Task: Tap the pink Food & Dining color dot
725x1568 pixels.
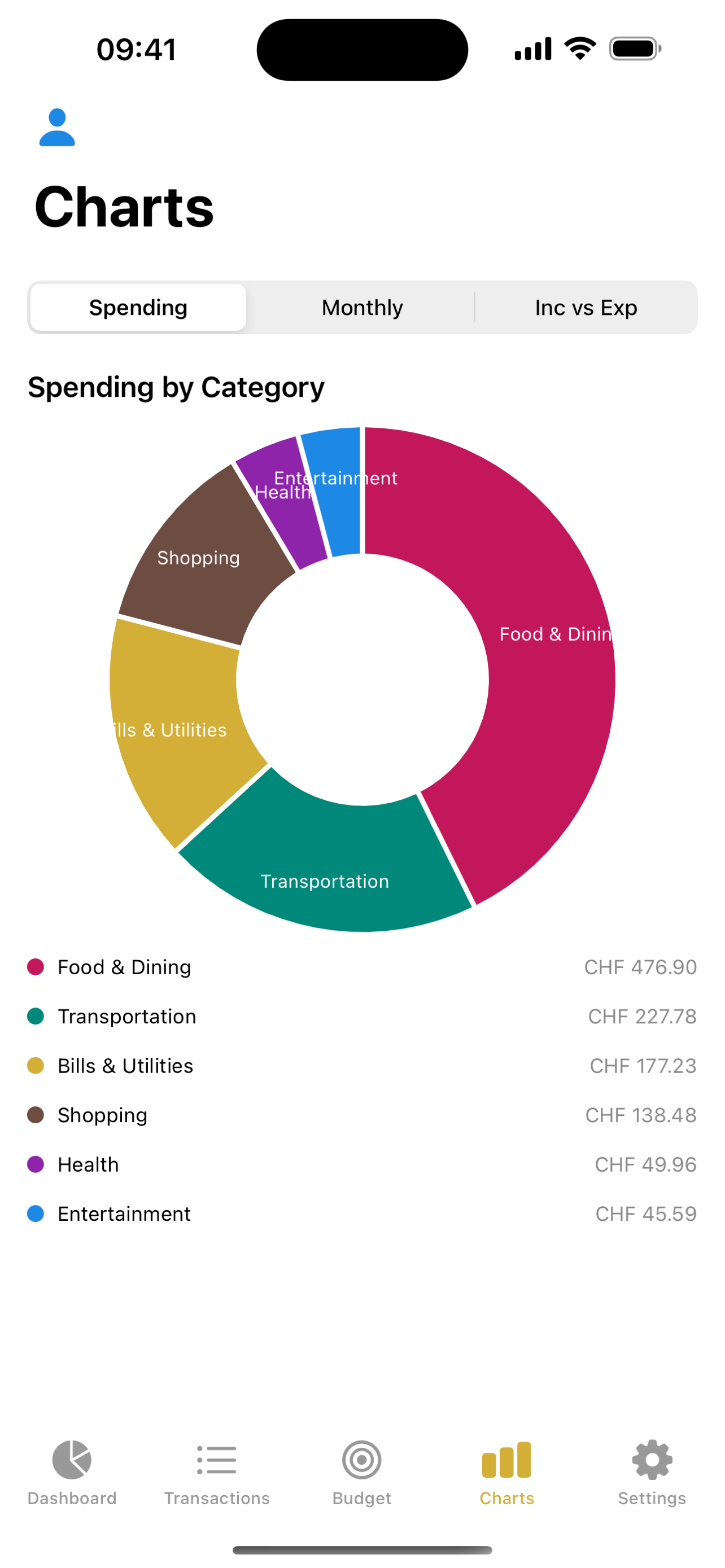Action: [x=34, y=967]
